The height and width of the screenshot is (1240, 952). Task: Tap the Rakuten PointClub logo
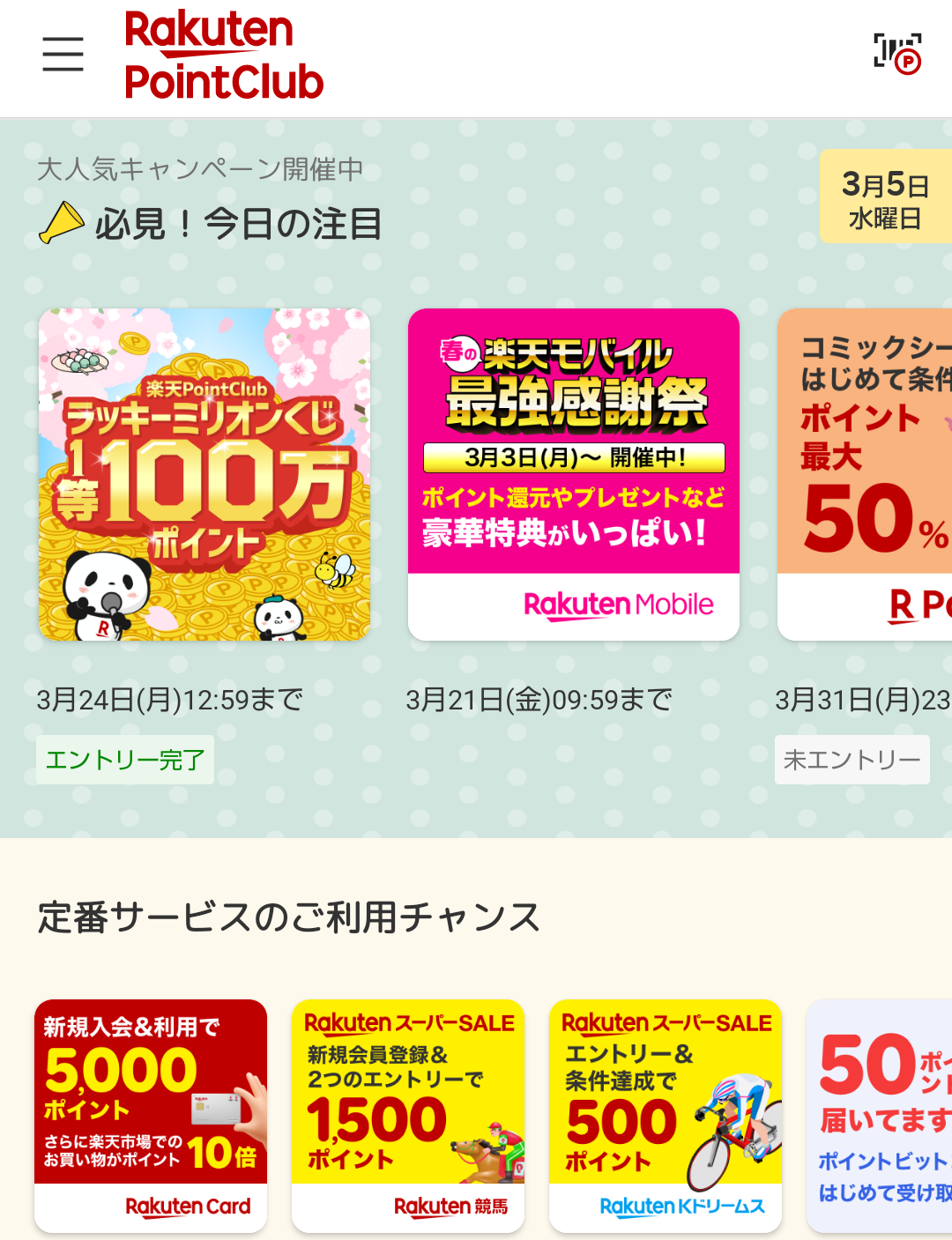(x=224, y=56)
